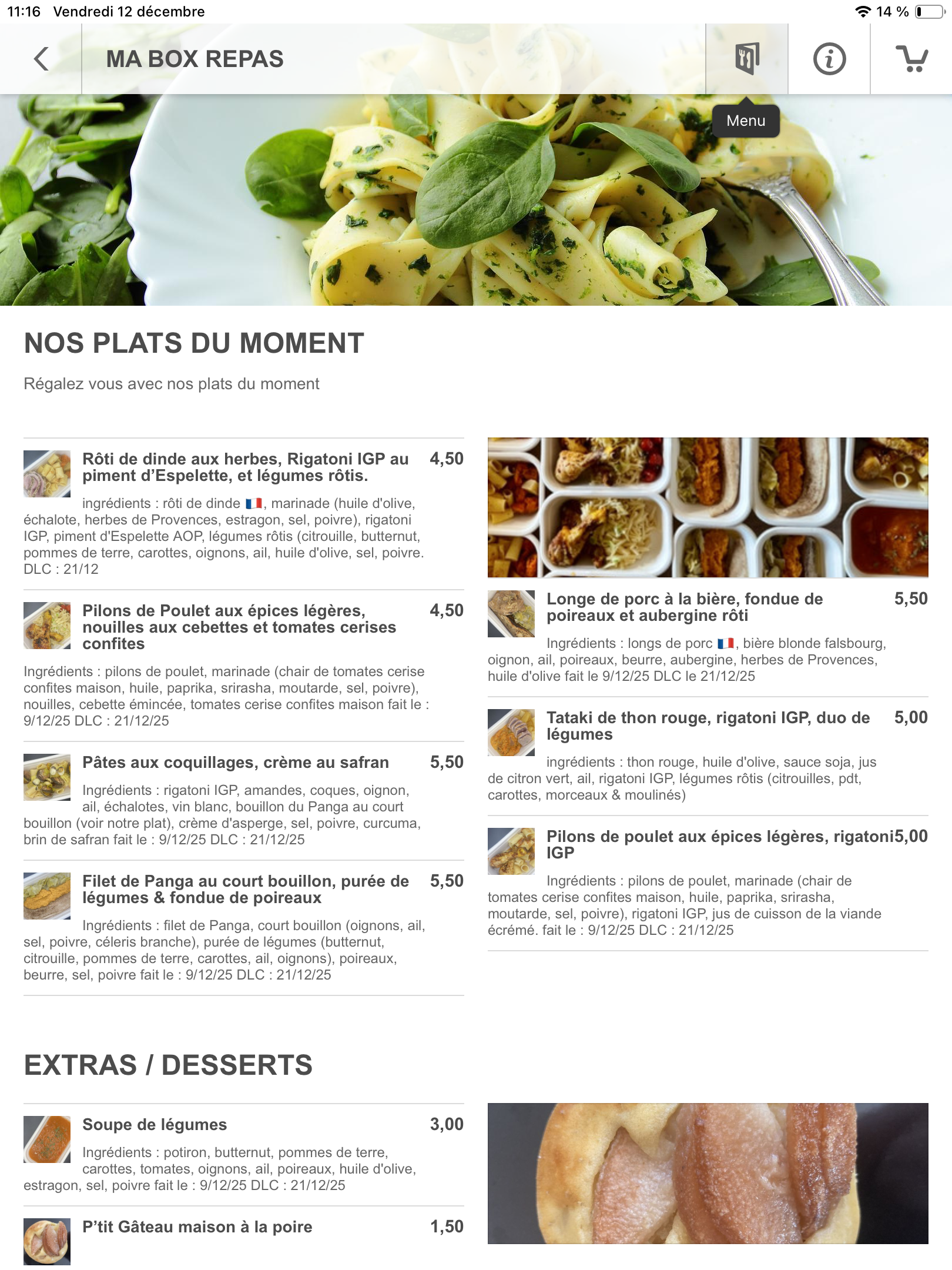Choose Tataki de thon rouge dish

tap(708, 726)
